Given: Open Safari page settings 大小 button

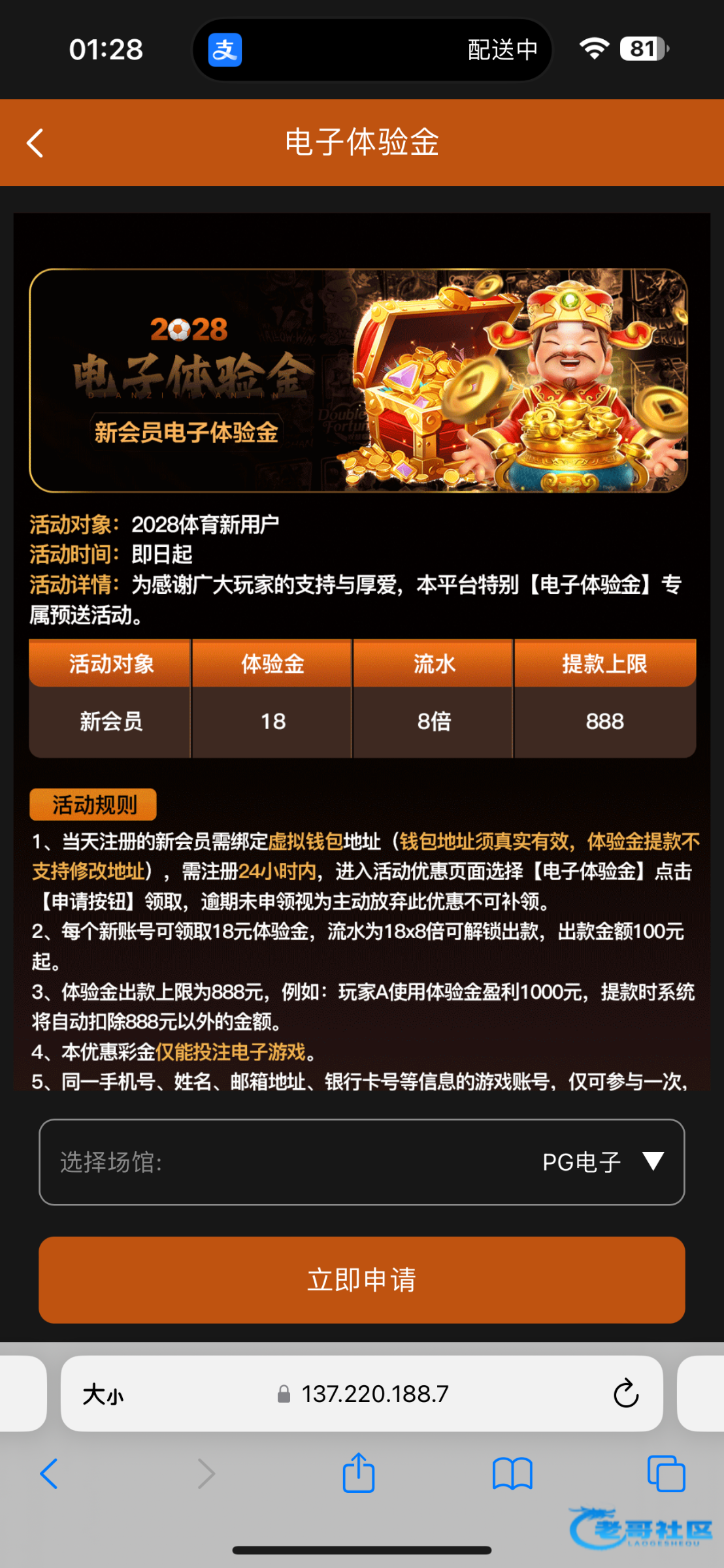Looking at the screenshot, I should coord(103,1394).
